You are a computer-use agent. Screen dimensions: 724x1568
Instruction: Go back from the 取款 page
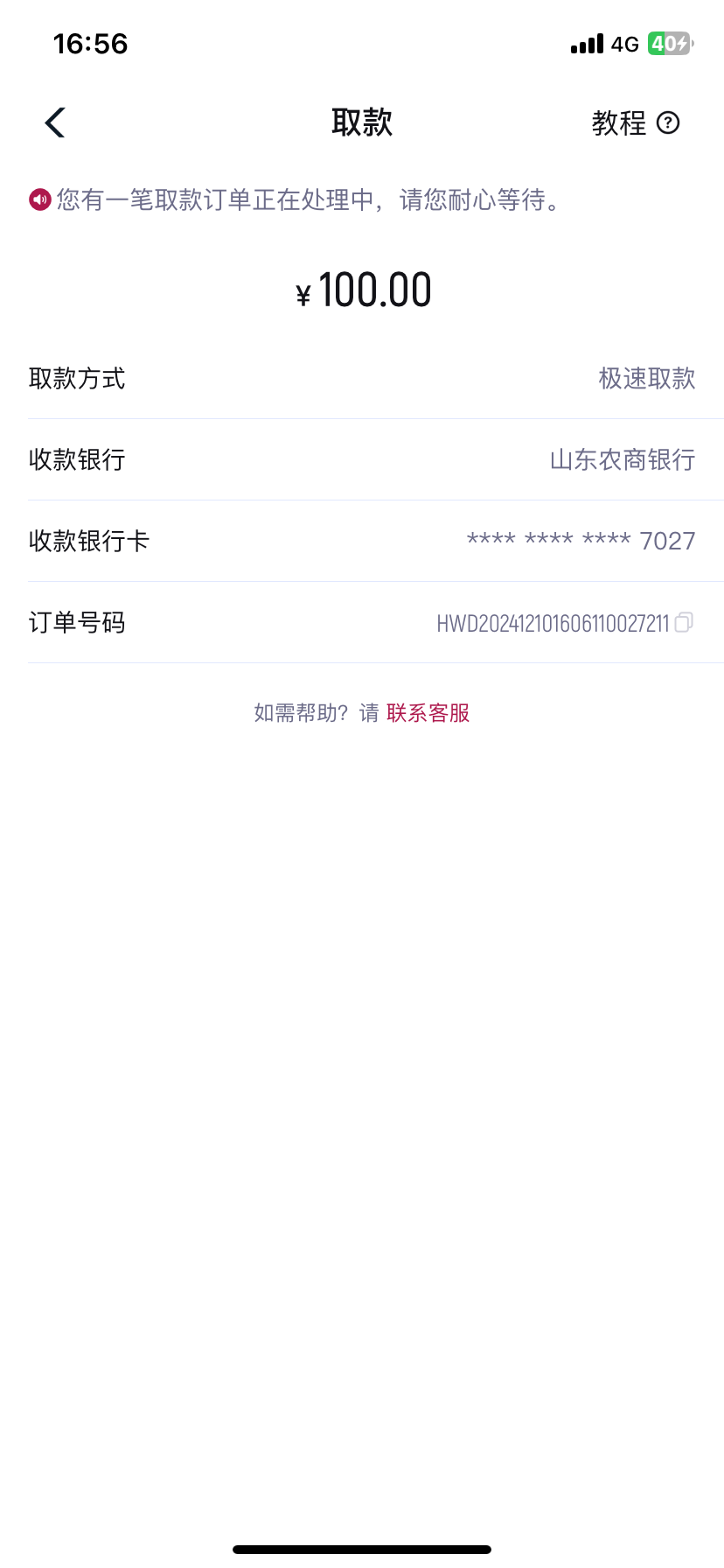click(x=55, y=122)
